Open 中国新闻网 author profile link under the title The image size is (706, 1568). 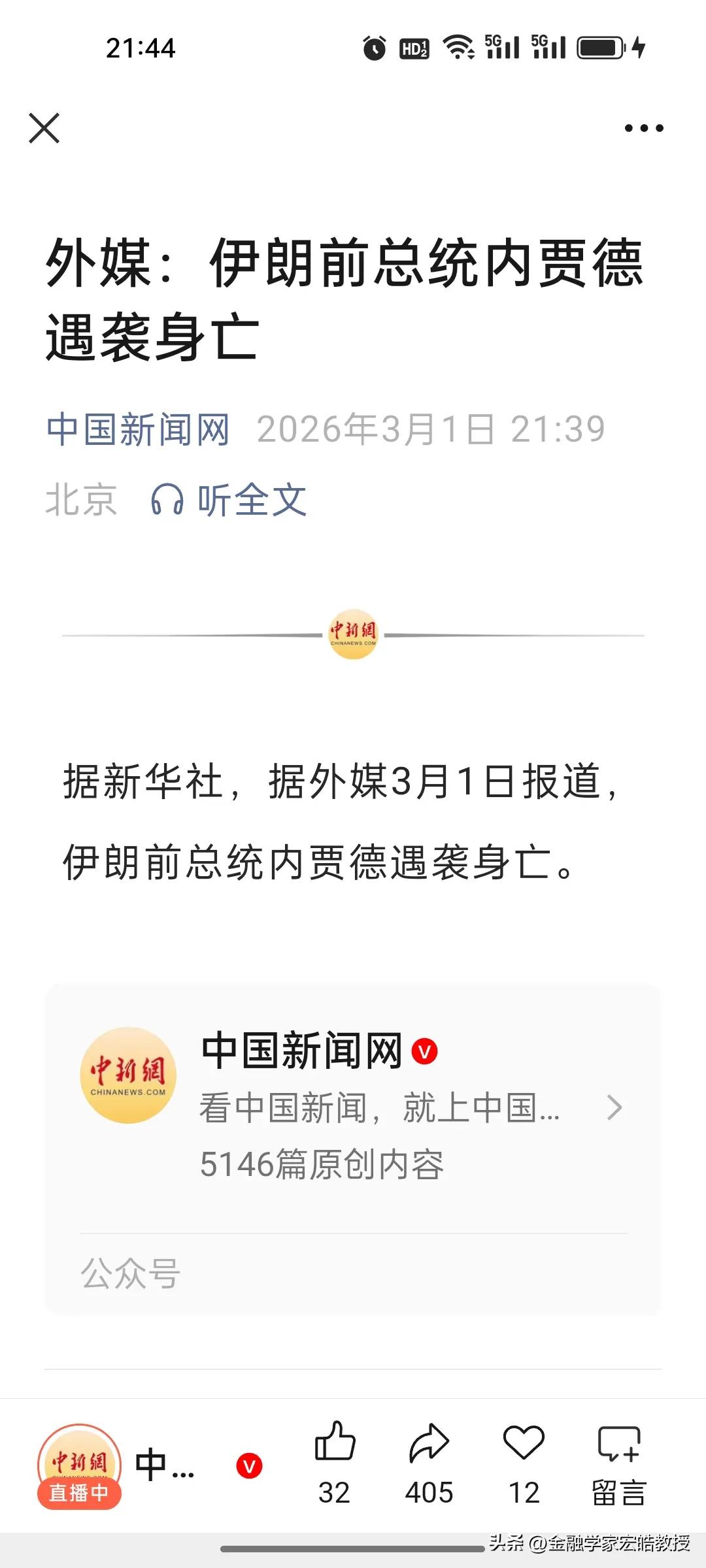(139, 428)
